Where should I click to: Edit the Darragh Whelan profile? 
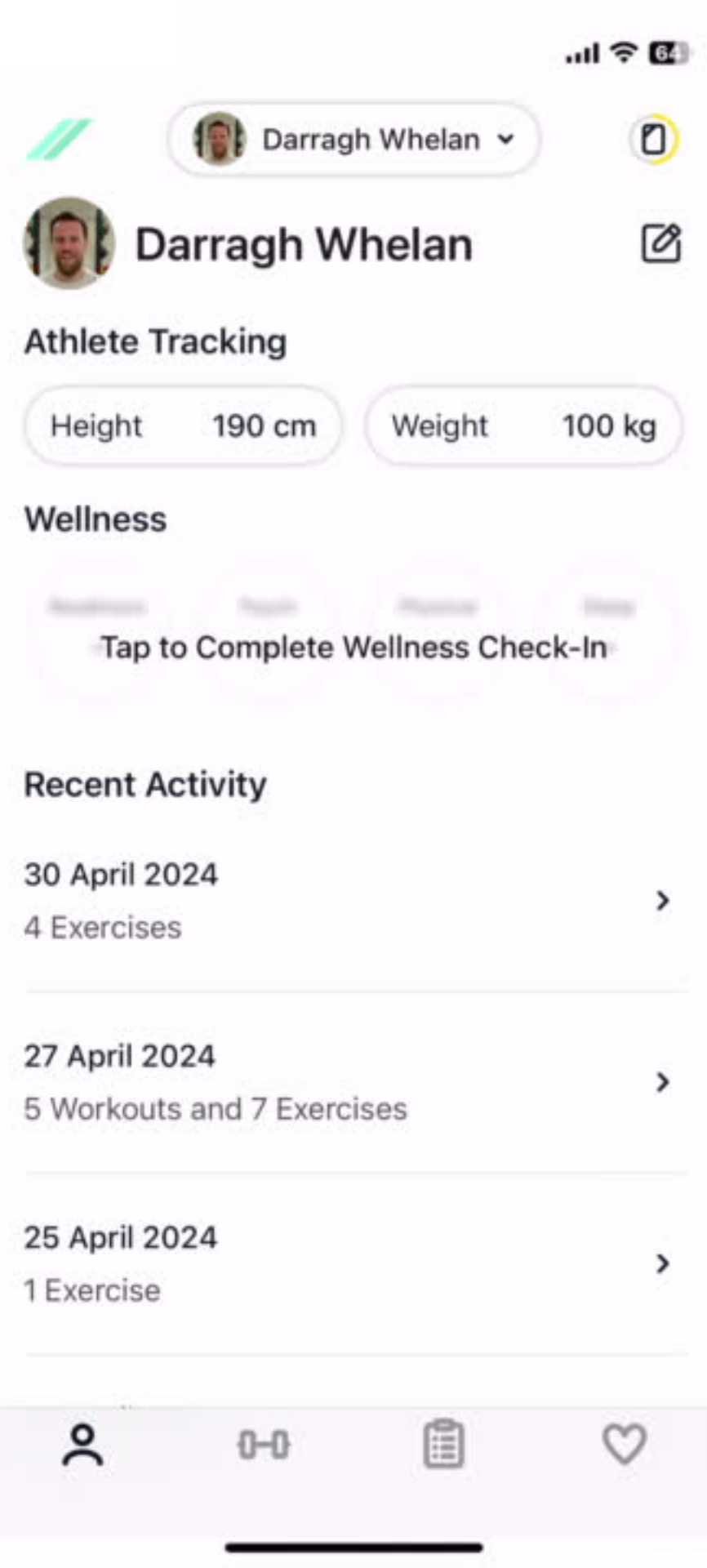point(660,243)
